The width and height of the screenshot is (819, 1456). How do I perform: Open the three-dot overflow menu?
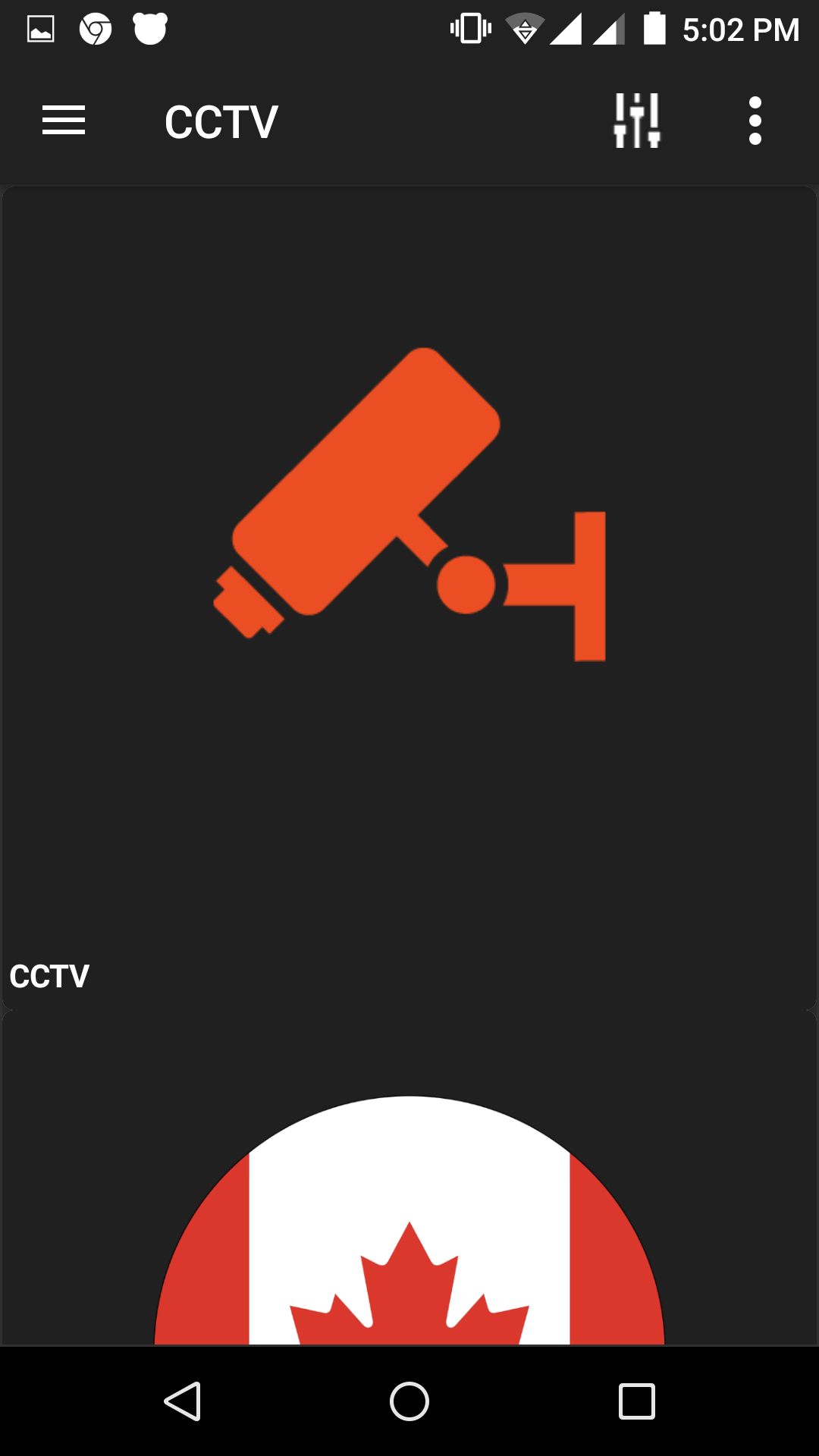pos(755,121)
